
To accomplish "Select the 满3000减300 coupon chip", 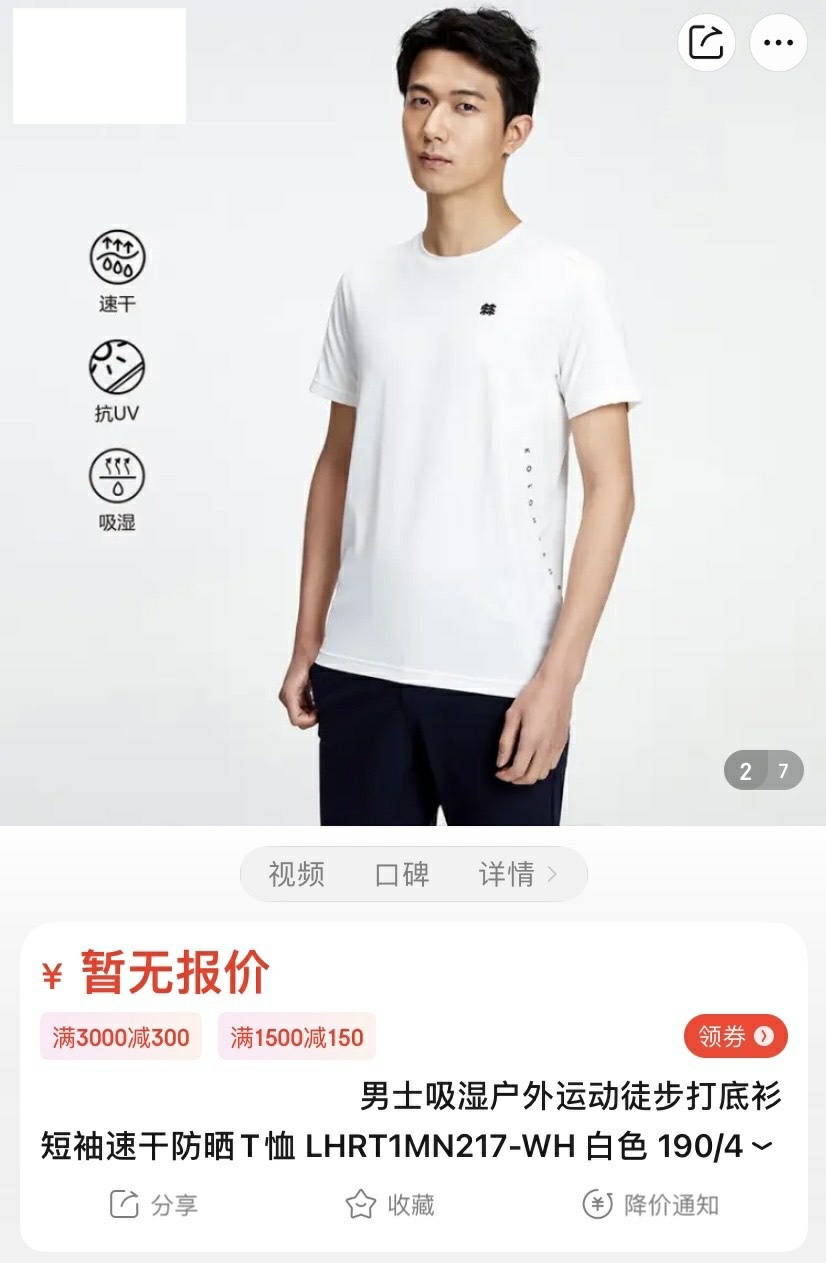I will coord(121,1037).
